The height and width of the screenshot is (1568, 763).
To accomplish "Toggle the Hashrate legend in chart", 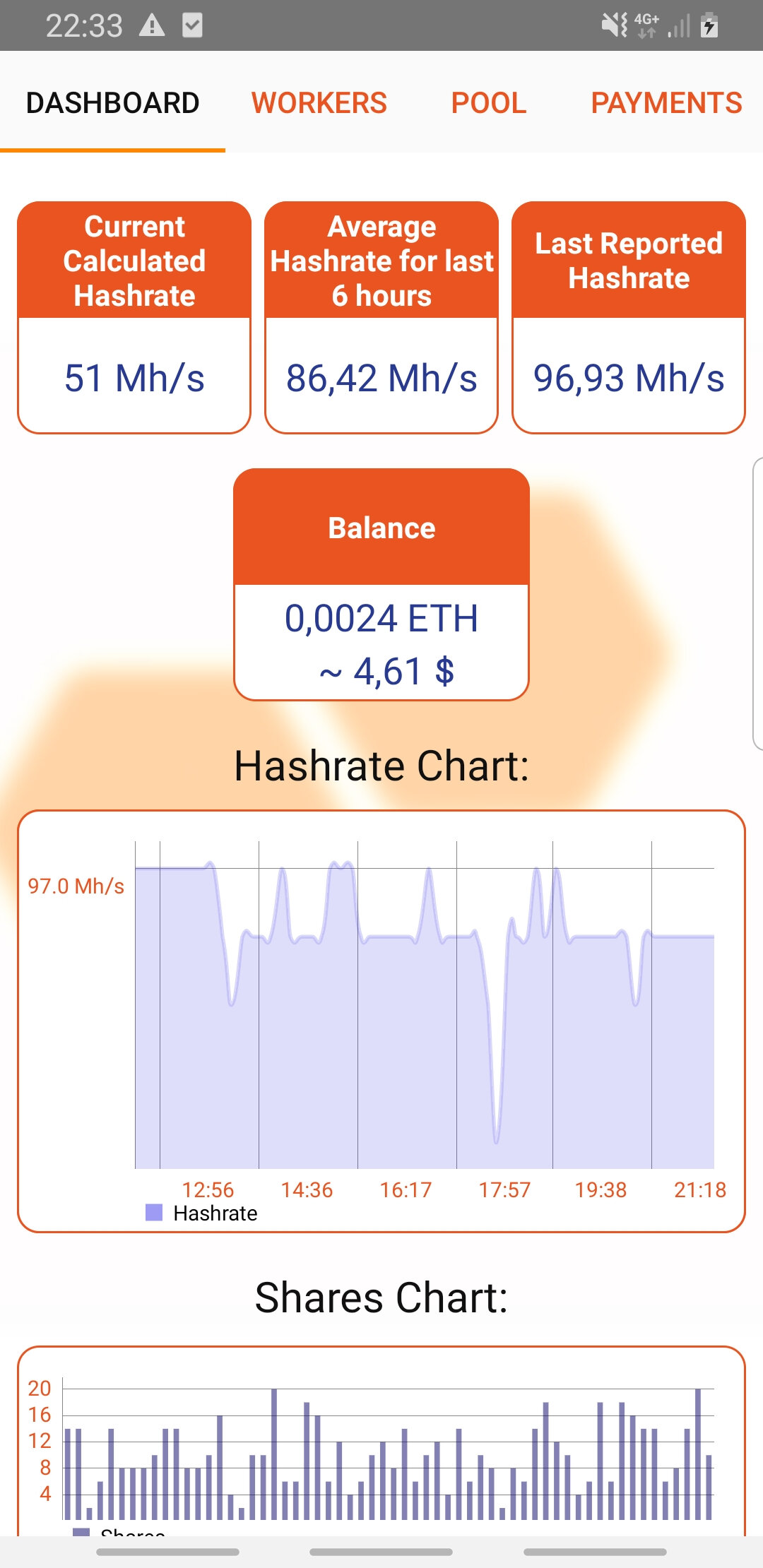I will tap(201, 1213).
